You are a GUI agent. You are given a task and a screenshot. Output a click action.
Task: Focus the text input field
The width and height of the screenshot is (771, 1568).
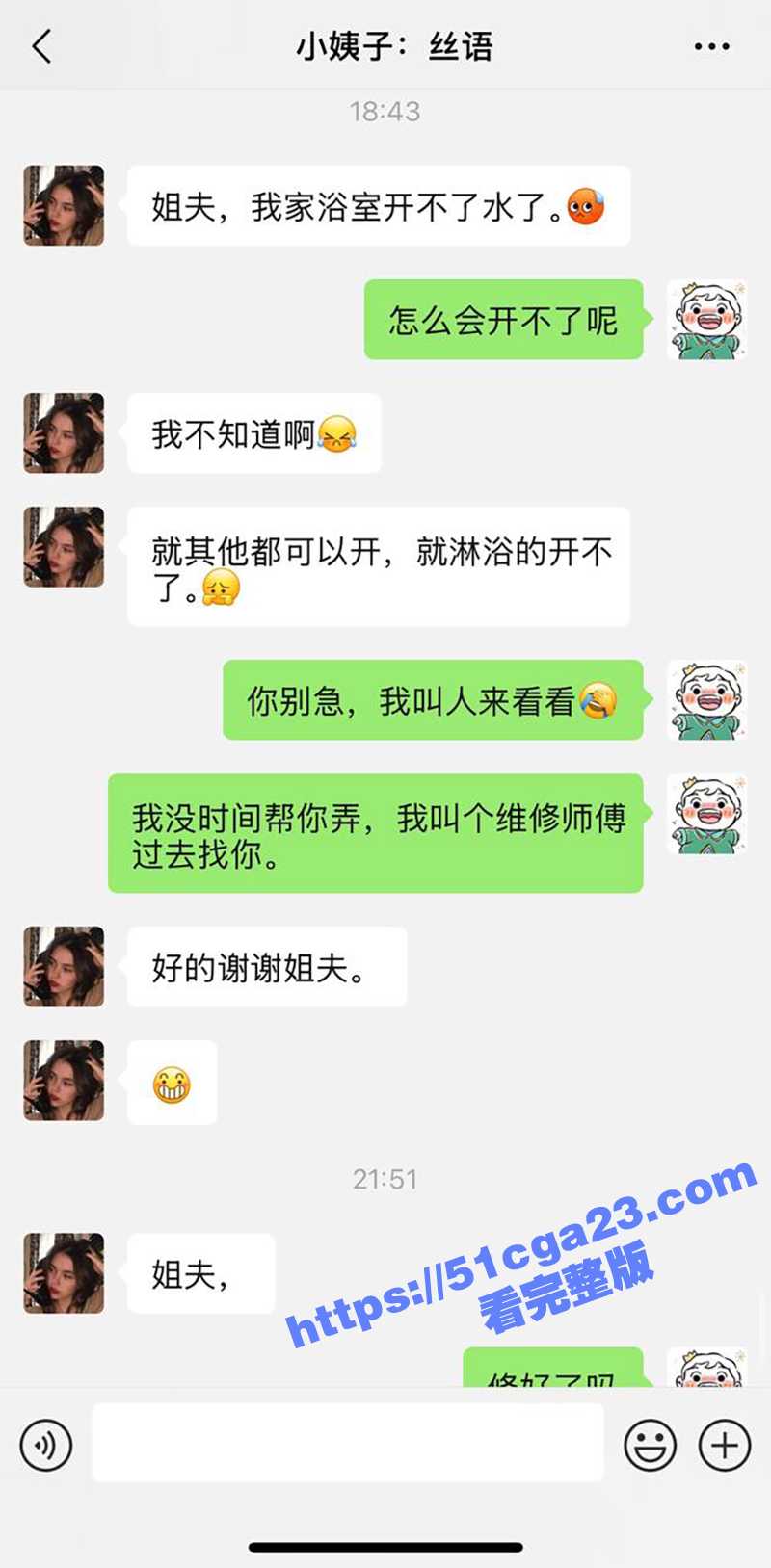click(347, 1444)
